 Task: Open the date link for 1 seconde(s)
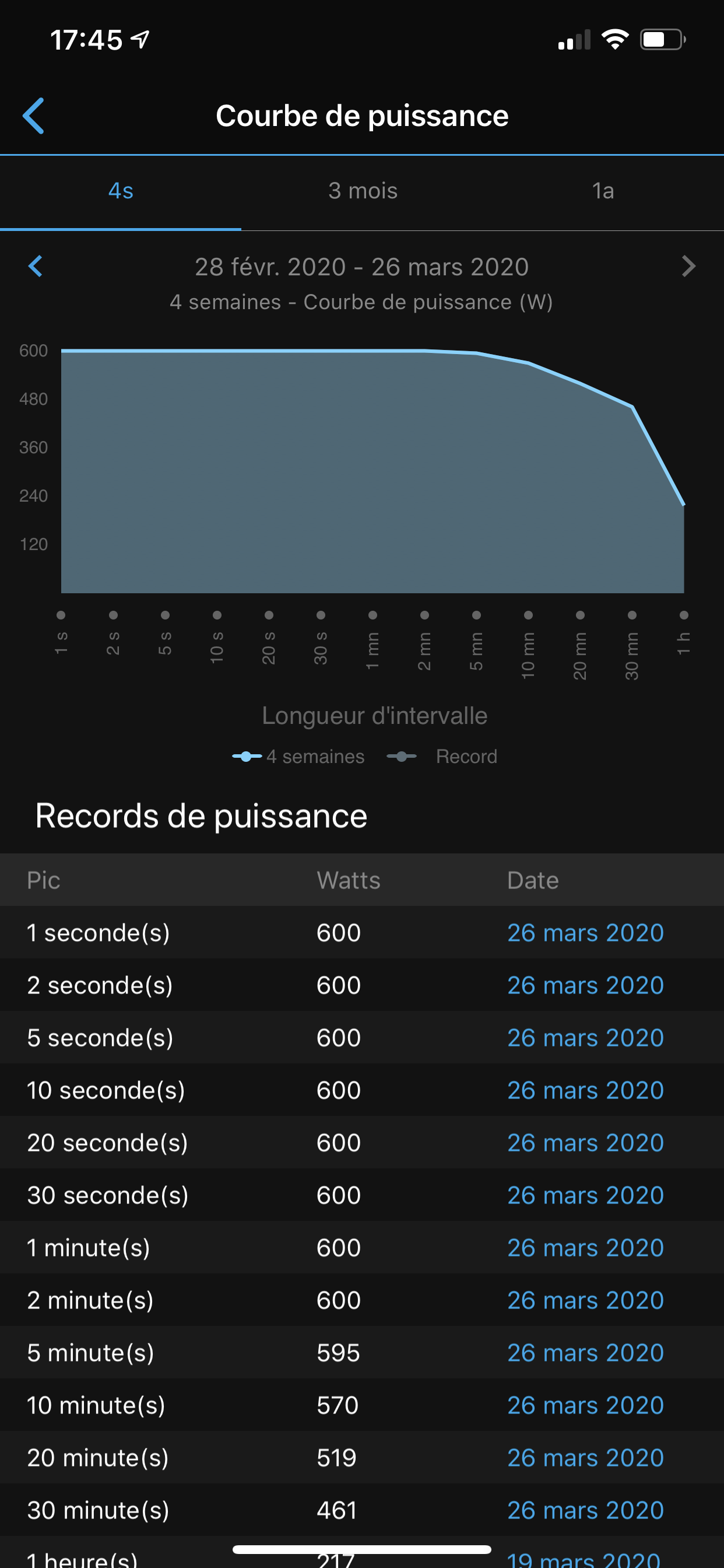tap(585, 933)
